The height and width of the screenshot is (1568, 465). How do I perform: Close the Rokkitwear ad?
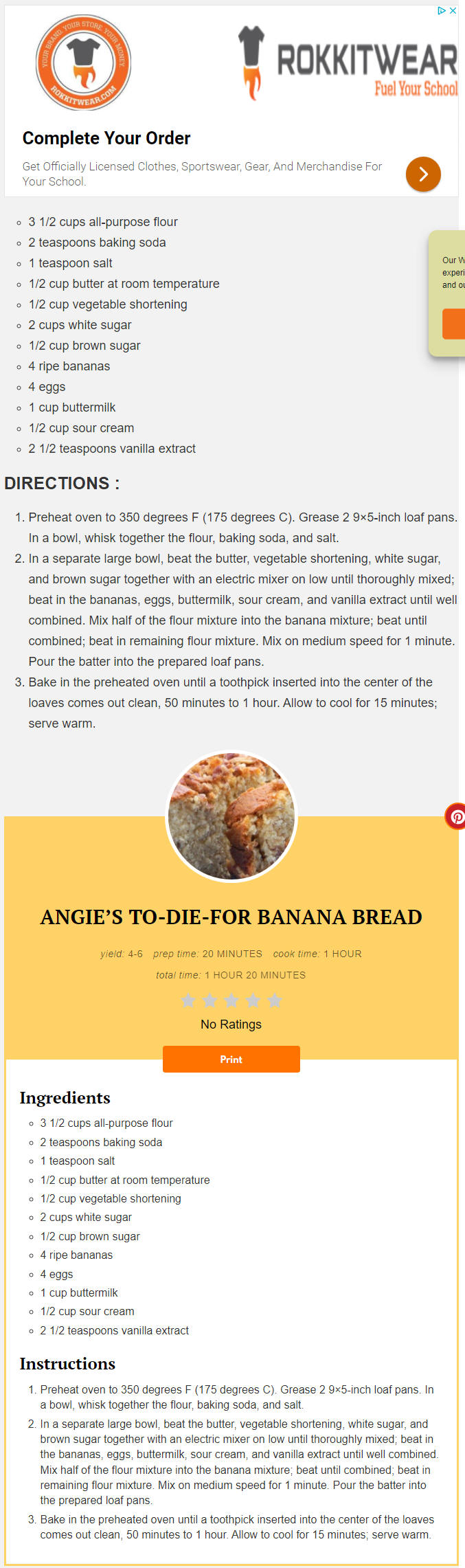[x=453, y=10]
